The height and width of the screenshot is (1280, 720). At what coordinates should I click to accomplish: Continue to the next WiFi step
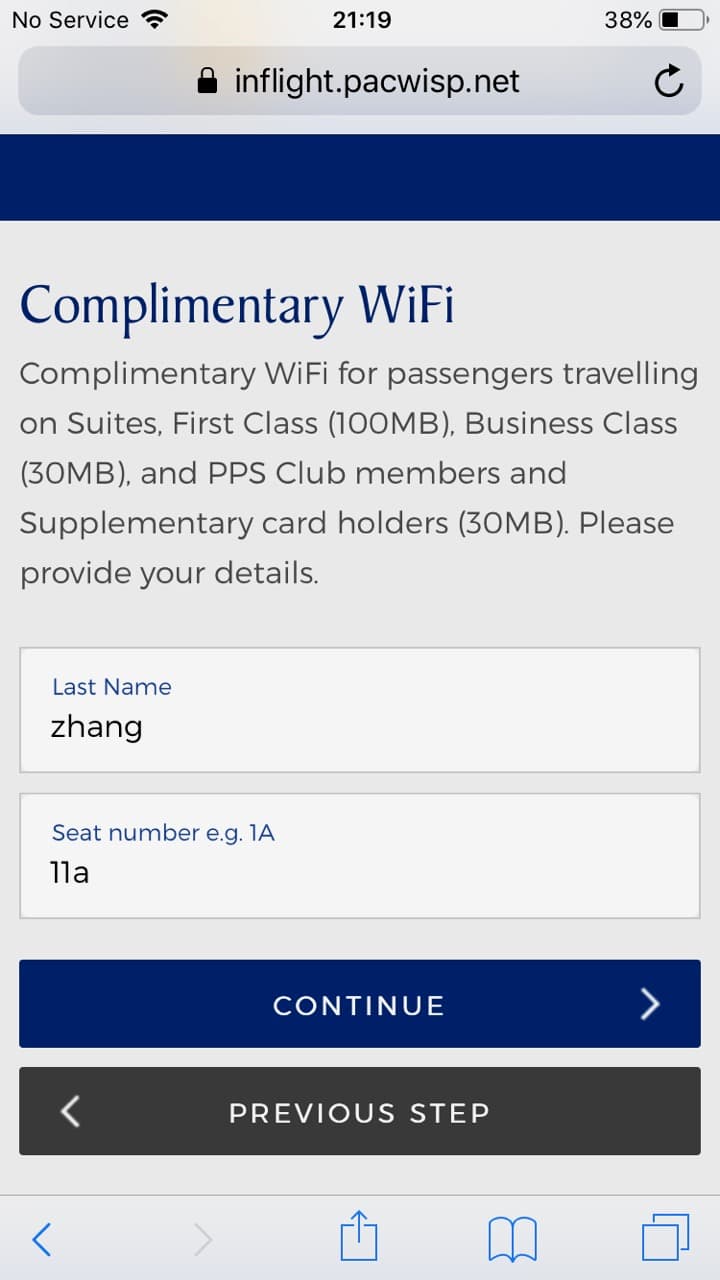359,1004
